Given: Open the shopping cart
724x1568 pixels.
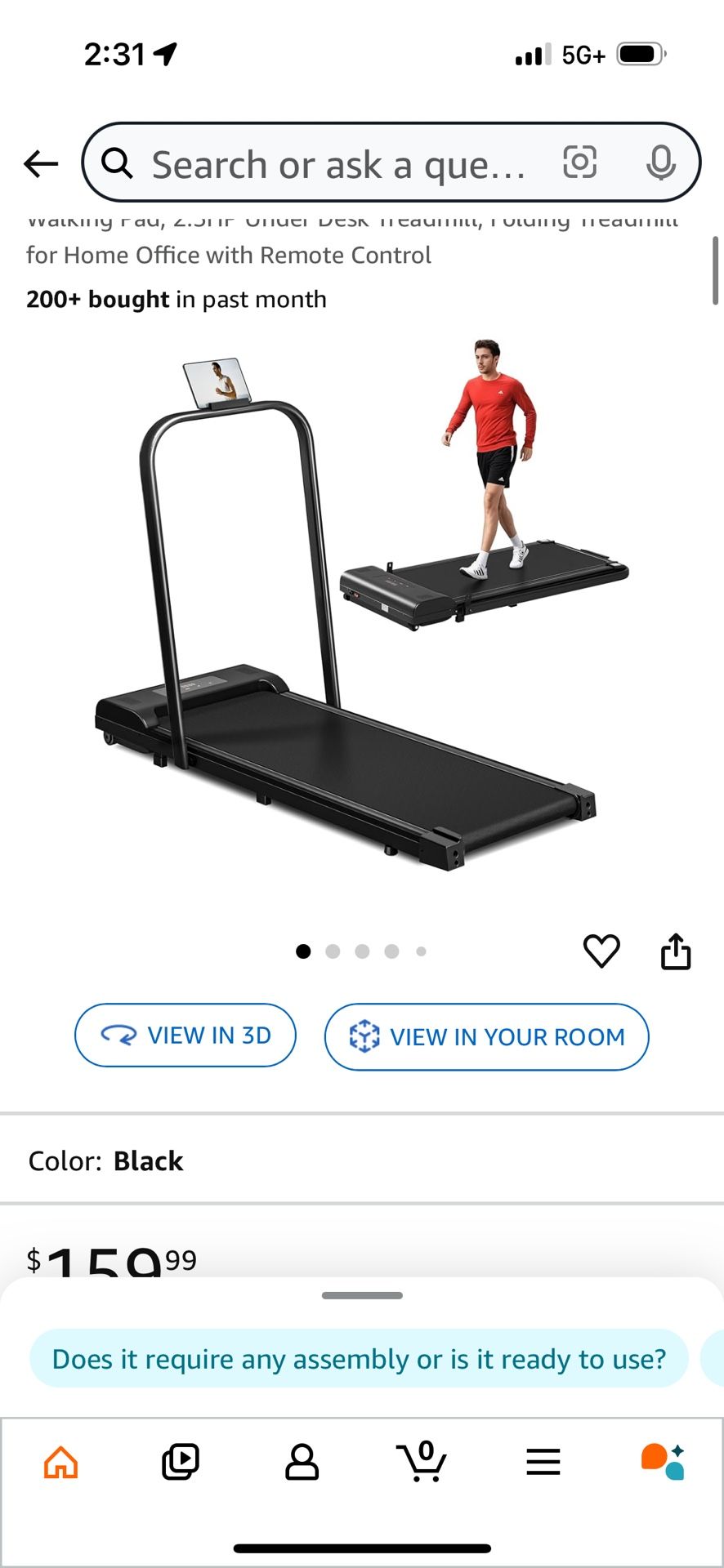Looking at the screenshot, I should point(422,1462).
